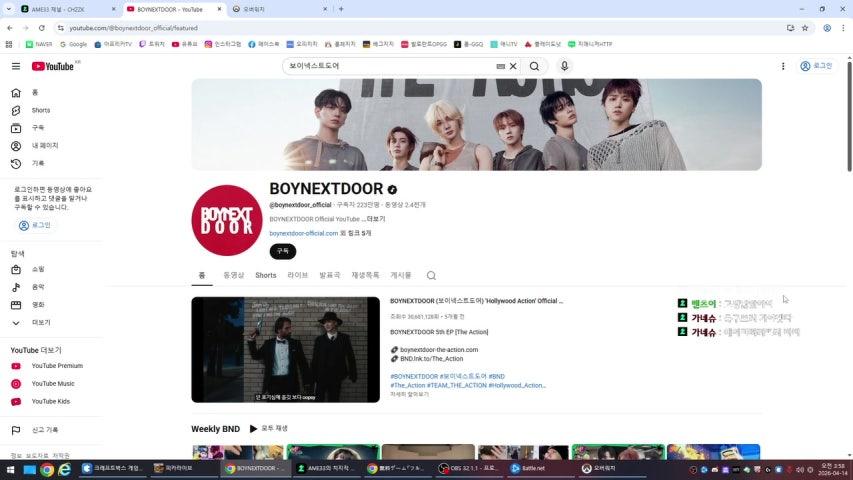Viewport: 853px width, 480px height.
Task: Play all Weekly BND videos
Action: click(269, 429)
